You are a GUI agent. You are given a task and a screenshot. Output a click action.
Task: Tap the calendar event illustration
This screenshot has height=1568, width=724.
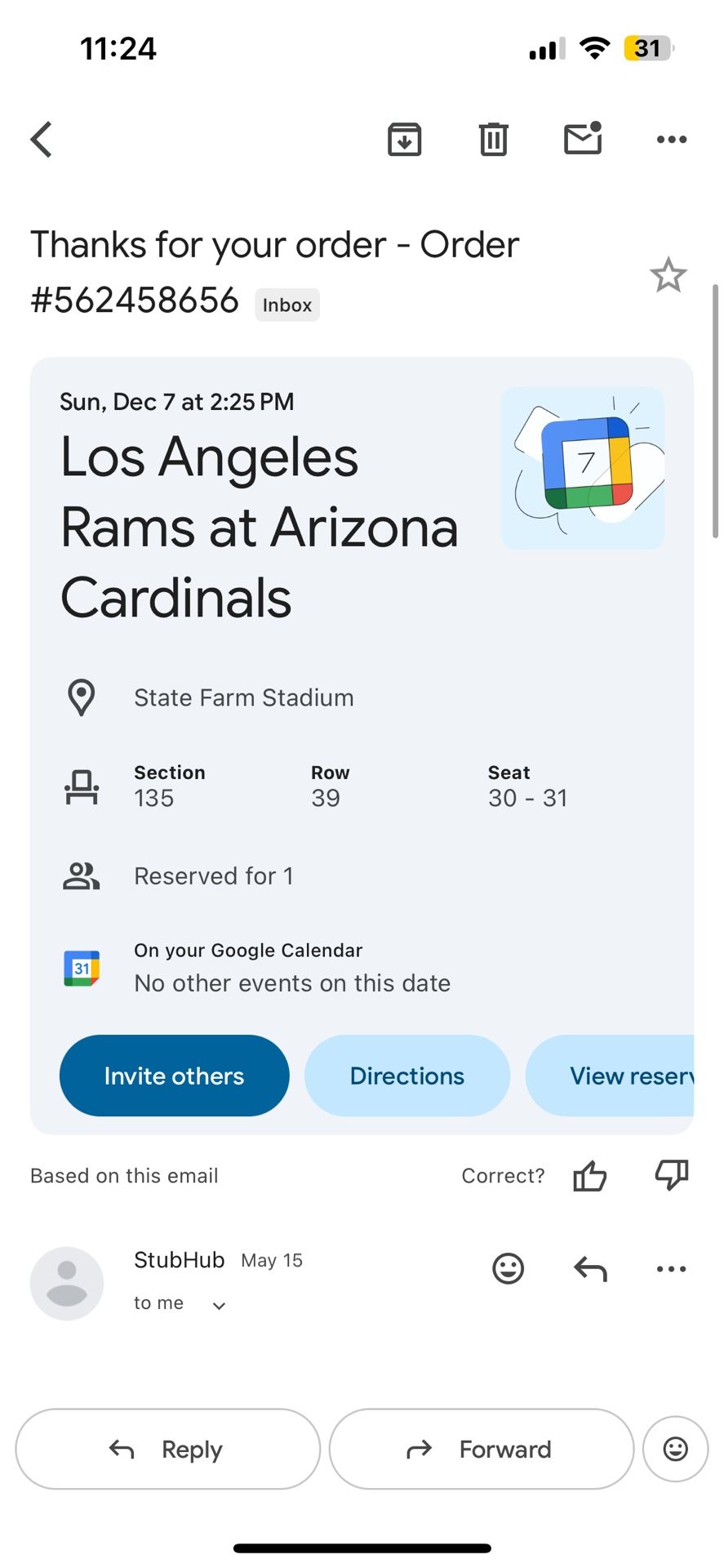[x=583, y=465]
